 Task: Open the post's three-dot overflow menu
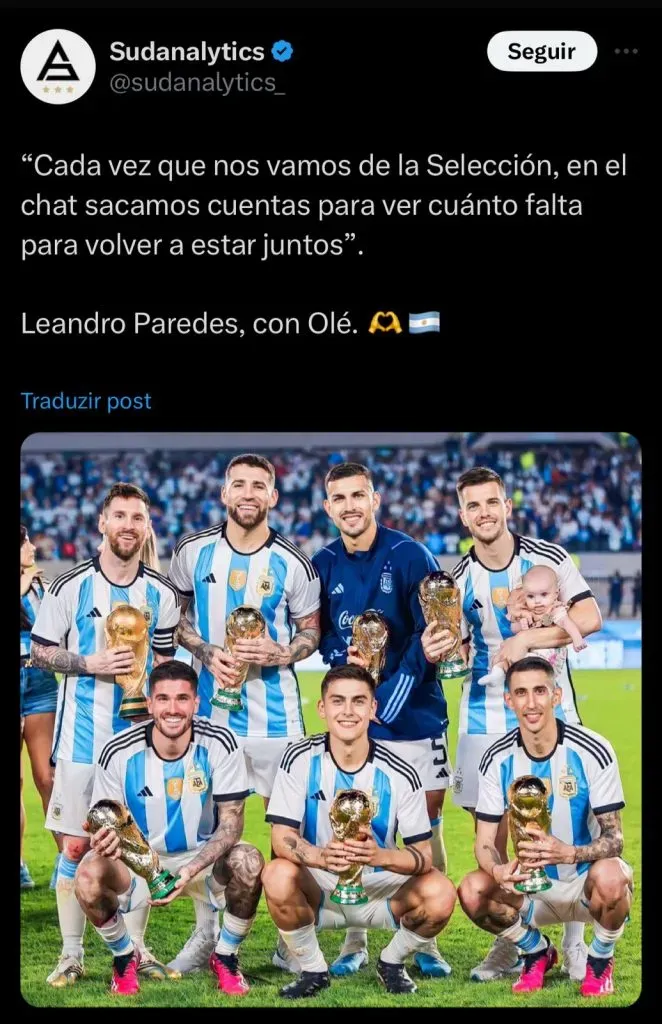coord(628,51)
